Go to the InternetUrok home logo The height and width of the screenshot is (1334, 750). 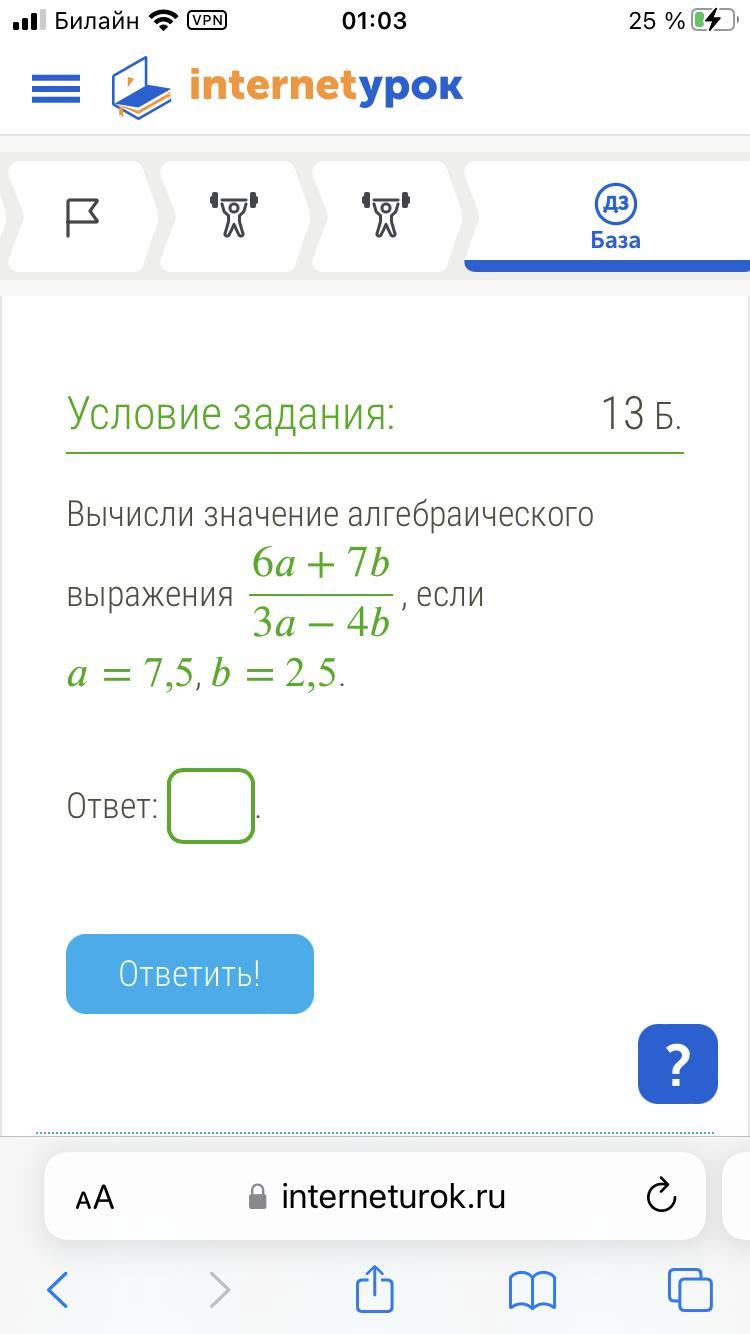tap(288, 88)
